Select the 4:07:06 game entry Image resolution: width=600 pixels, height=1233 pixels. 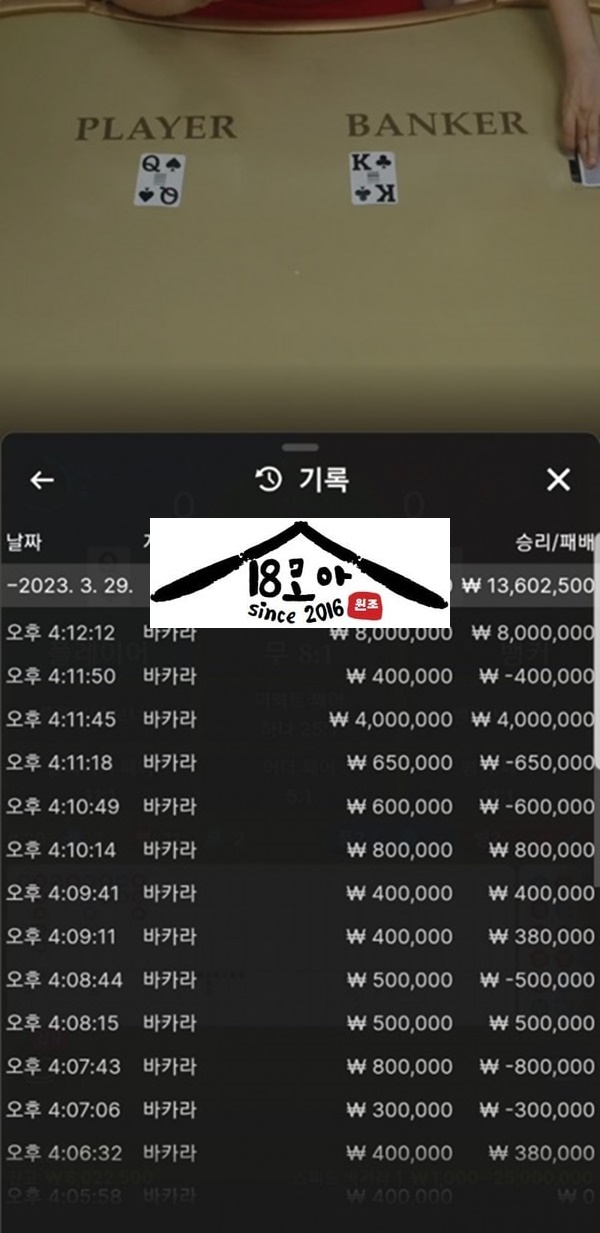coord(300,1110)
